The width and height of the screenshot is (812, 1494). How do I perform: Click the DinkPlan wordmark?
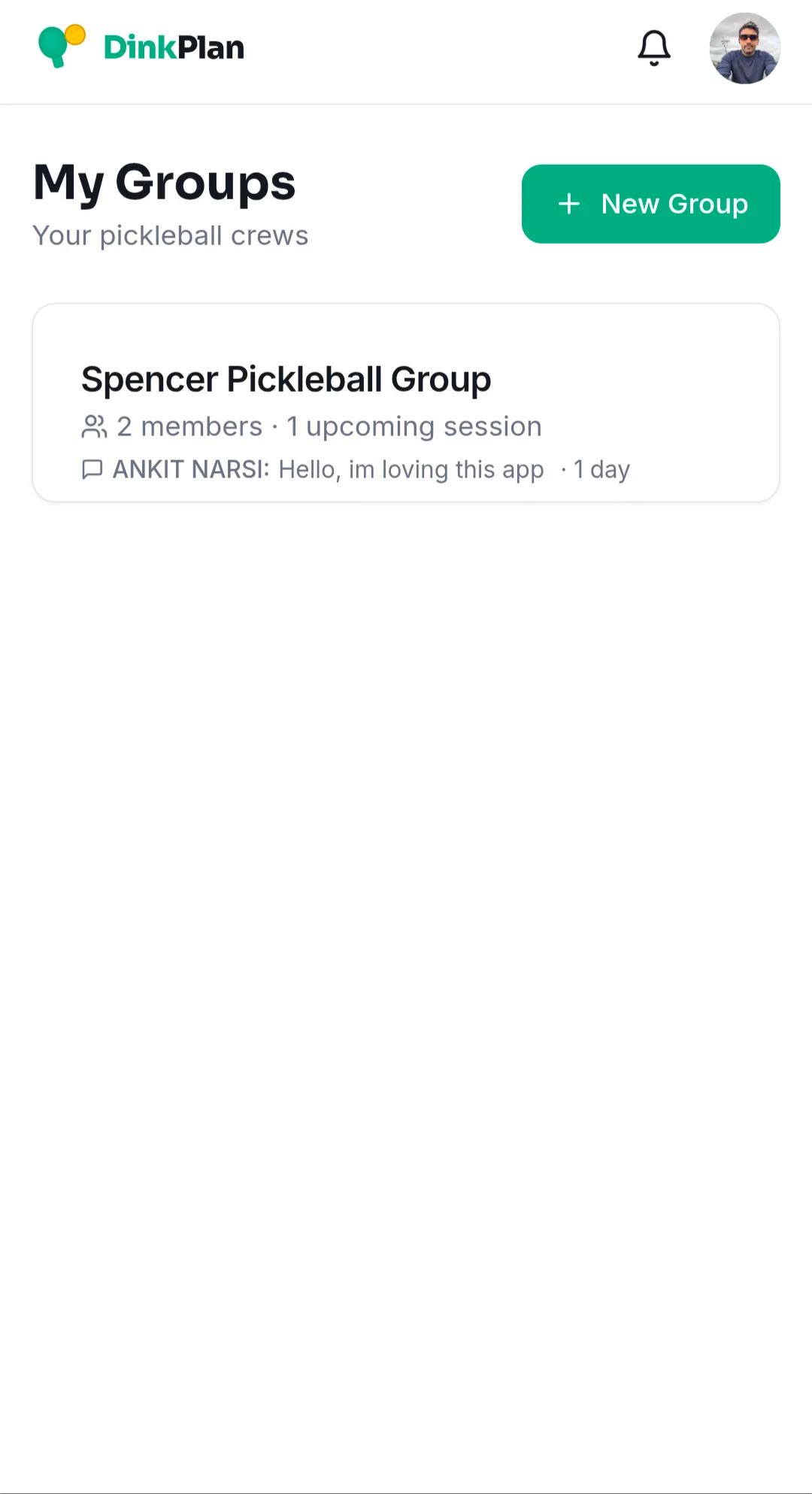173,47
